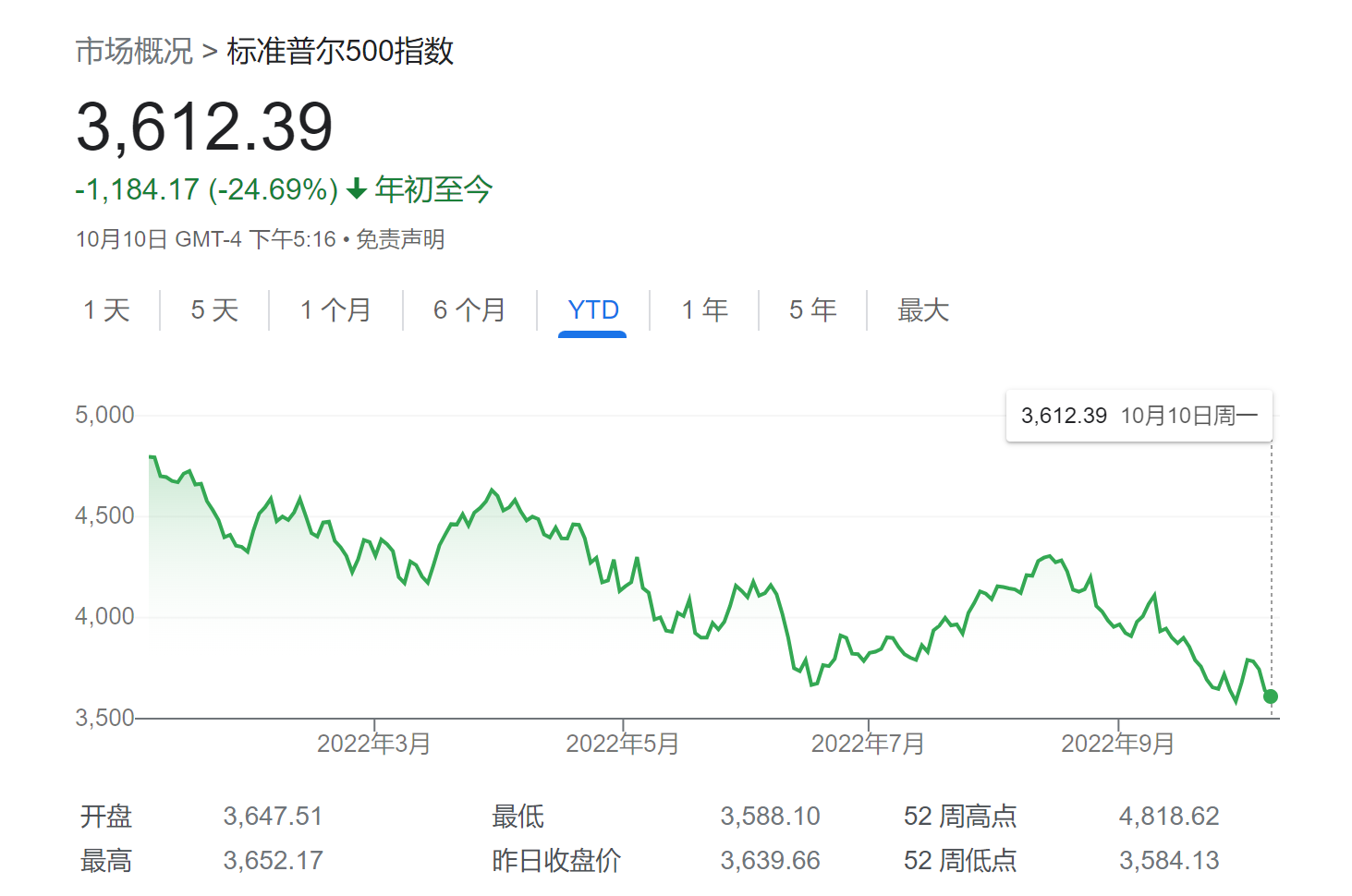
Task: Switch to the 1 天 range
Action: (x=106, y=310)
